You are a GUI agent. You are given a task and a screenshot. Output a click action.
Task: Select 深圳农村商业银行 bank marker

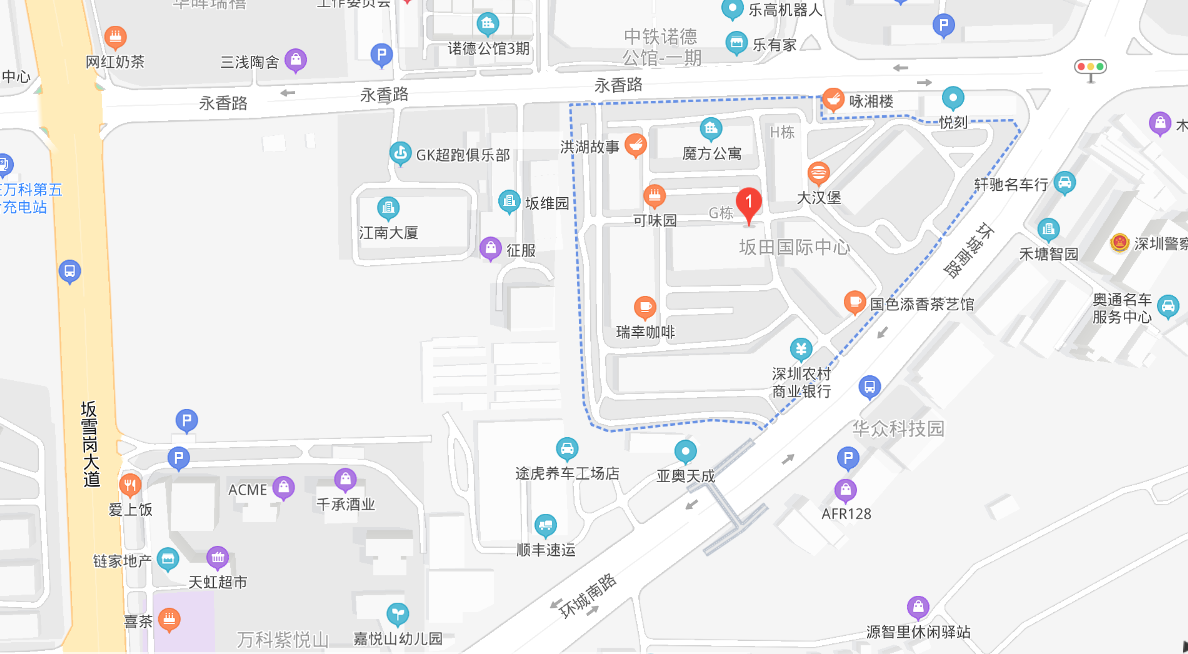800,348
